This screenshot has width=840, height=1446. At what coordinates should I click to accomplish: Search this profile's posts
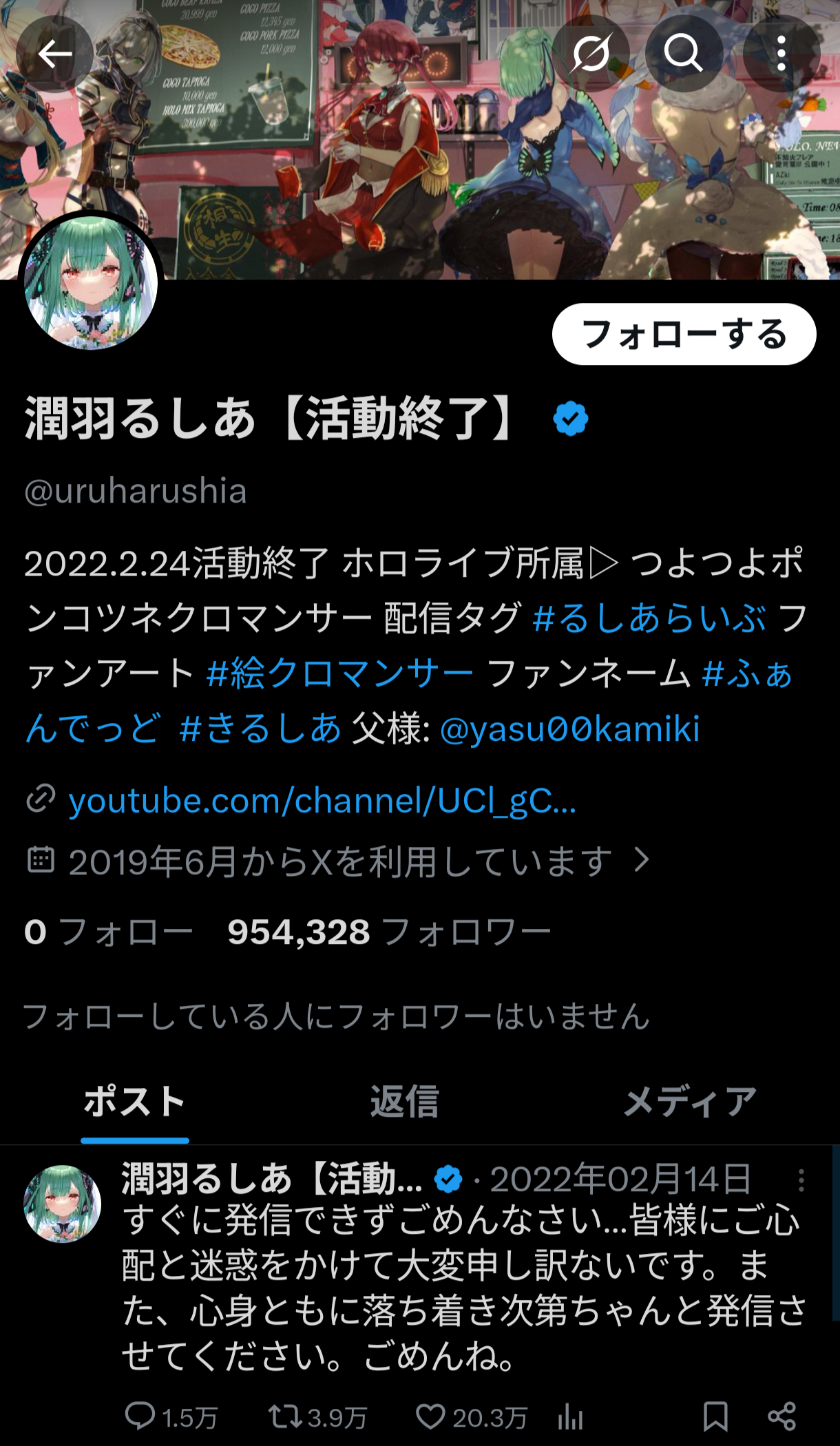[x=683, y=53]
